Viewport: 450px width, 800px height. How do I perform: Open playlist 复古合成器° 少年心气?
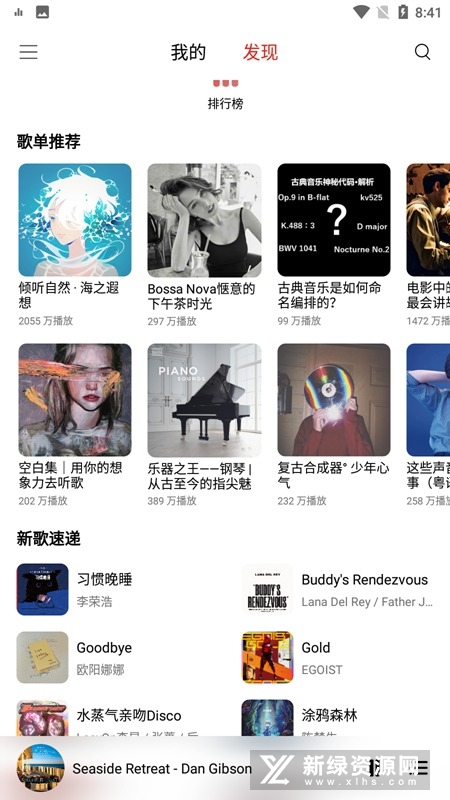pos(334,424)
